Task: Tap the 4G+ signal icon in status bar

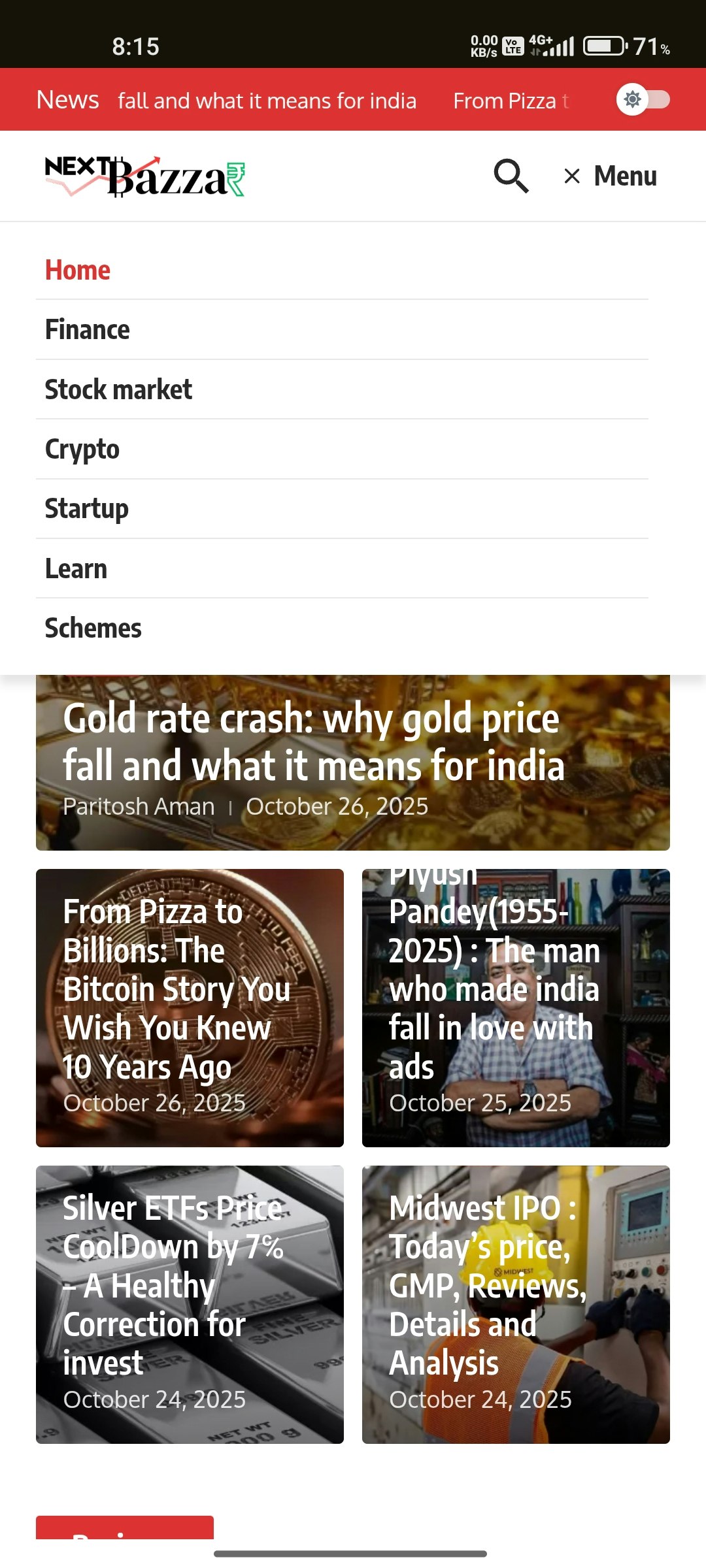Action: coord(551,46)
